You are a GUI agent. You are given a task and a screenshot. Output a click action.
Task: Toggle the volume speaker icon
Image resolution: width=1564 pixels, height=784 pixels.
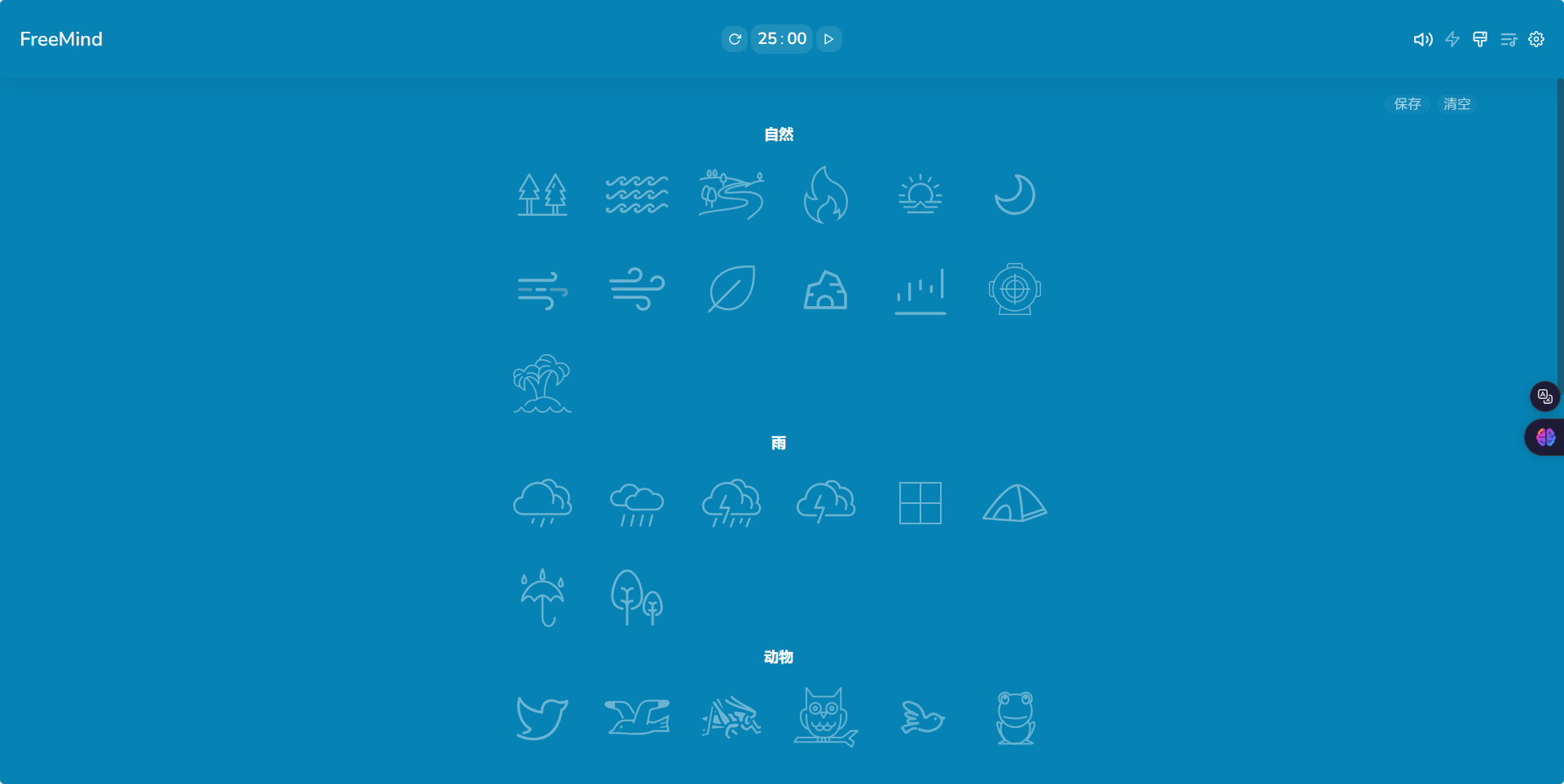point(1422,39)
